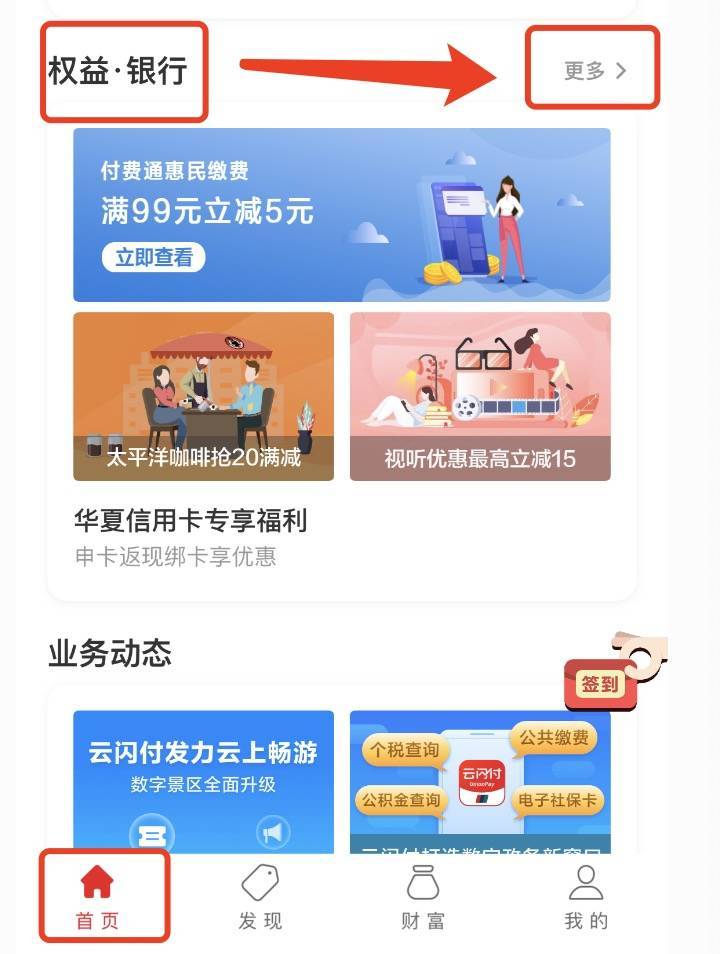Open the 我的 tab

point(586,897)
